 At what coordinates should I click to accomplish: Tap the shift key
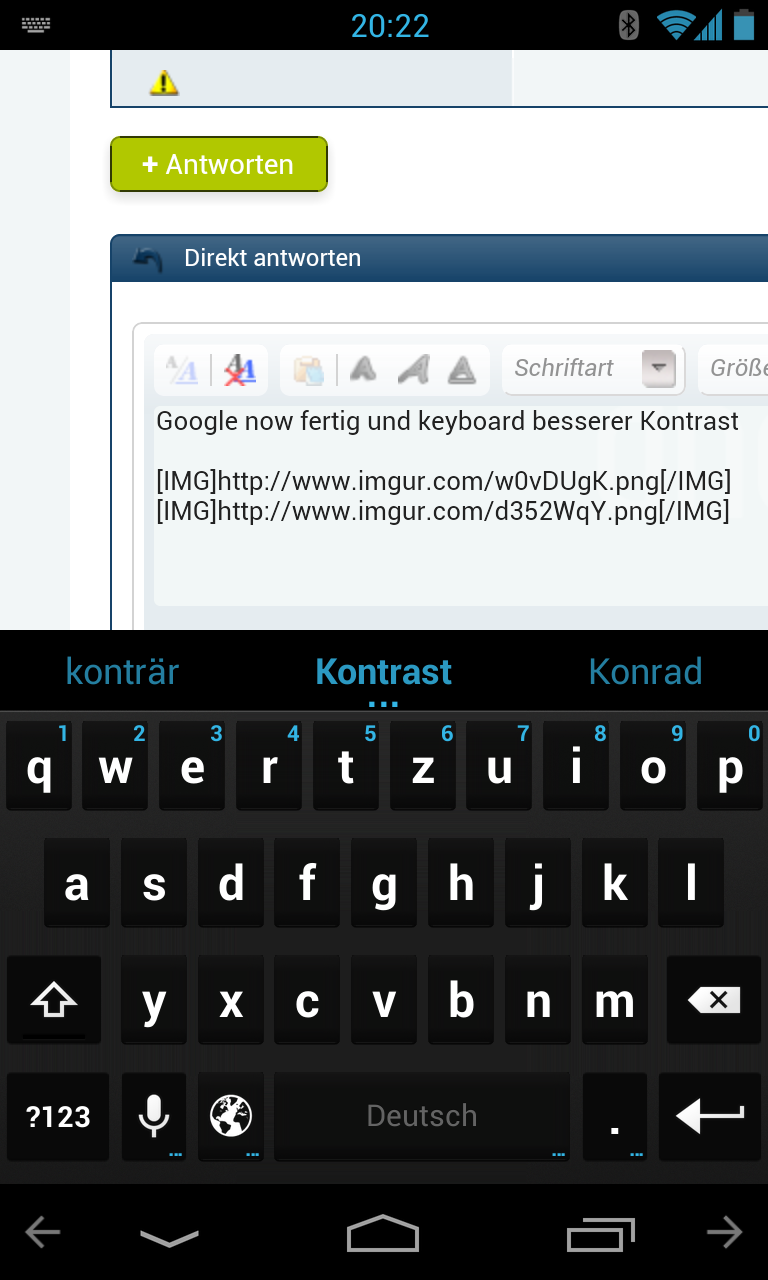pyautogui.click(x=54, y=1001)
